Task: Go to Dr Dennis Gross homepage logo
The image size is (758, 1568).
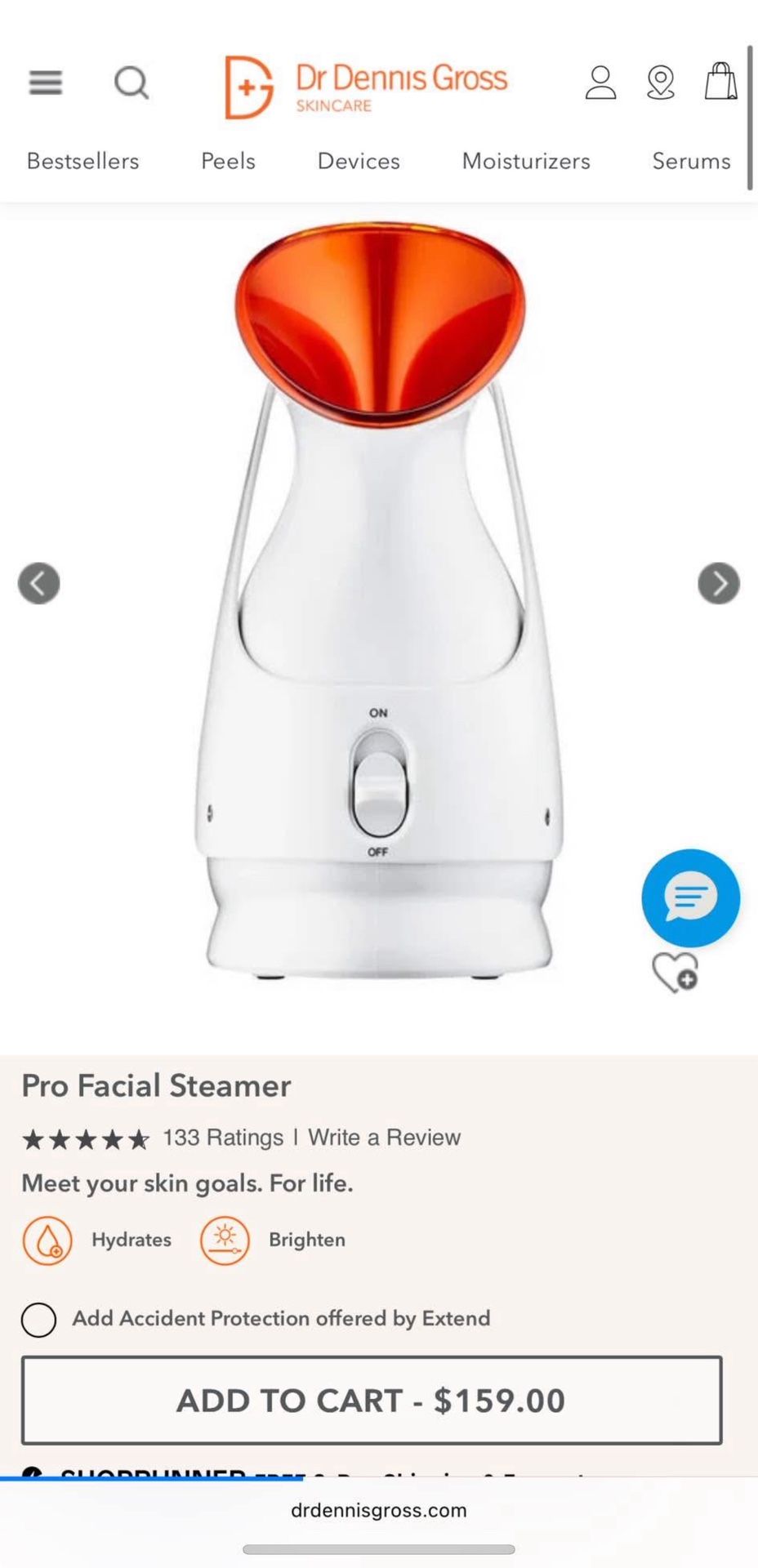Action: point(366,87)
